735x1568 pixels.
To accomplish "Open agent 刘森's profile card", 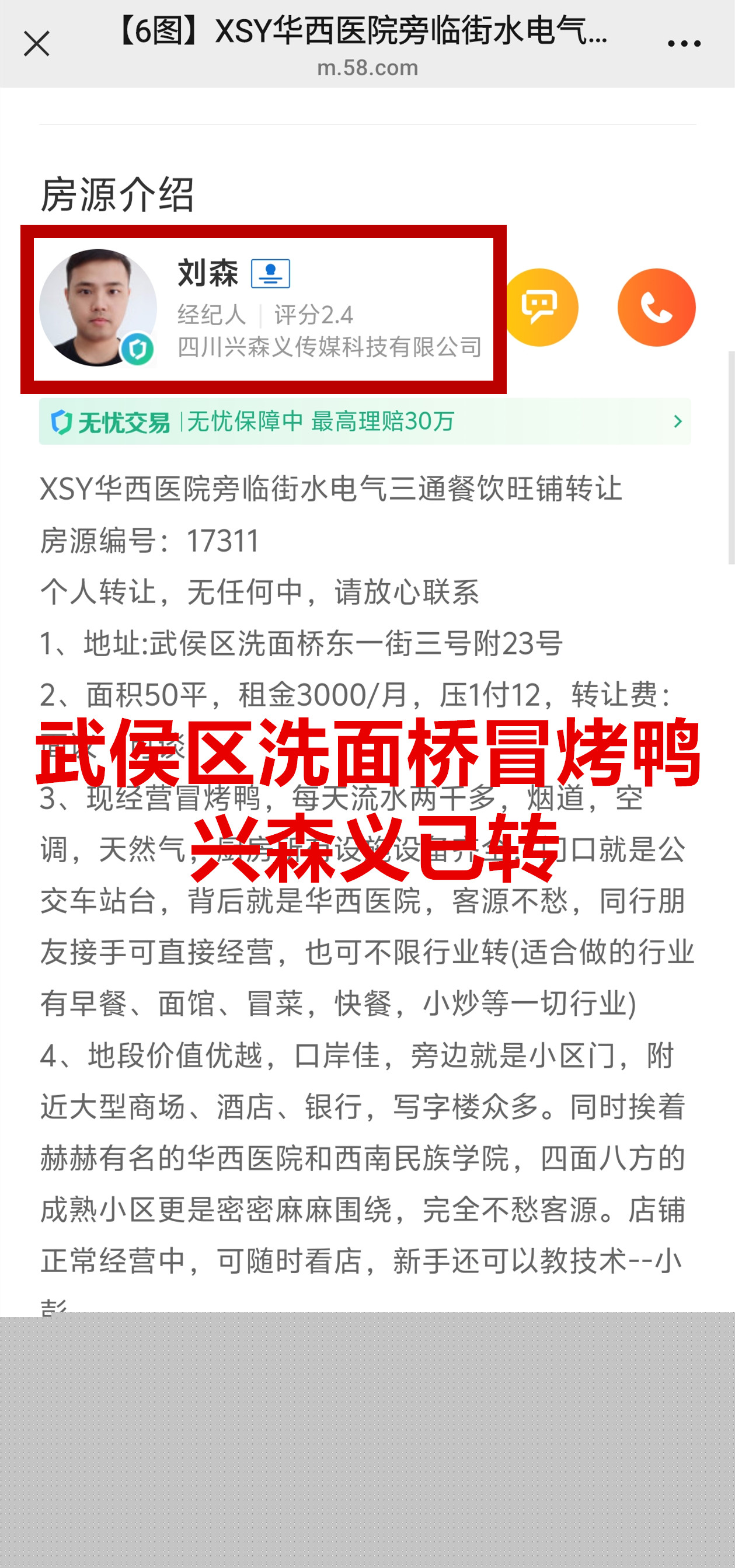I will 263,309.
